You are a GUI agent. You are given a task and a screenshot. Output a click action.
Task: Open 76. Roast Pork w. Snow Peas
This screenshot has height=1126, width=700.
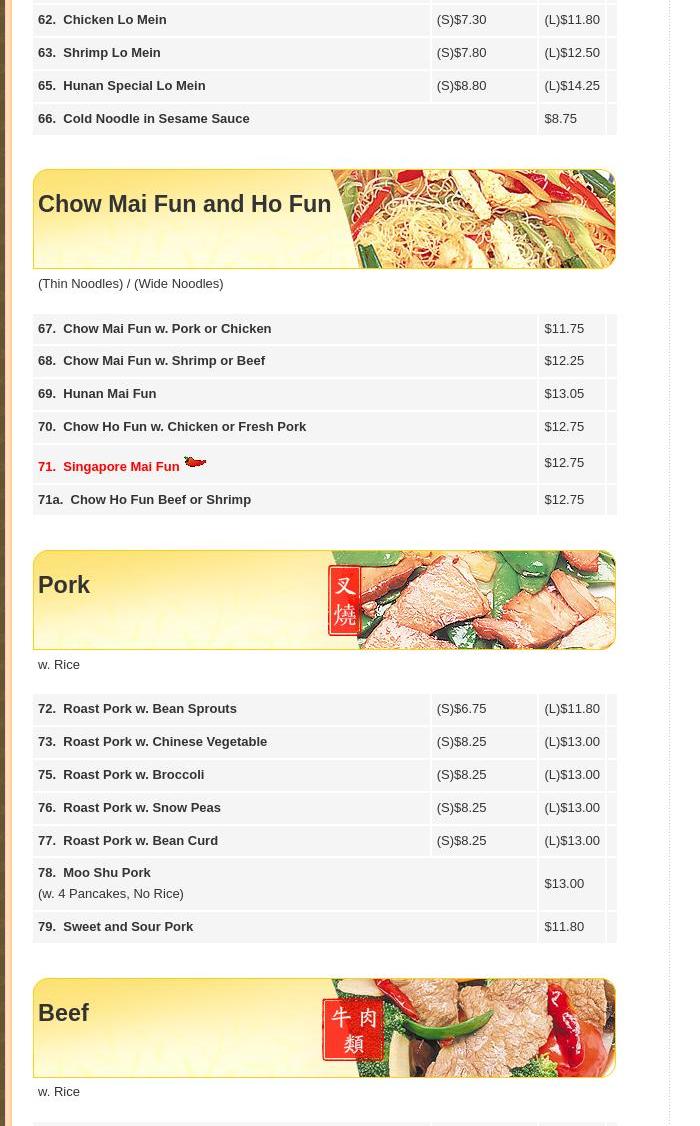129,809
